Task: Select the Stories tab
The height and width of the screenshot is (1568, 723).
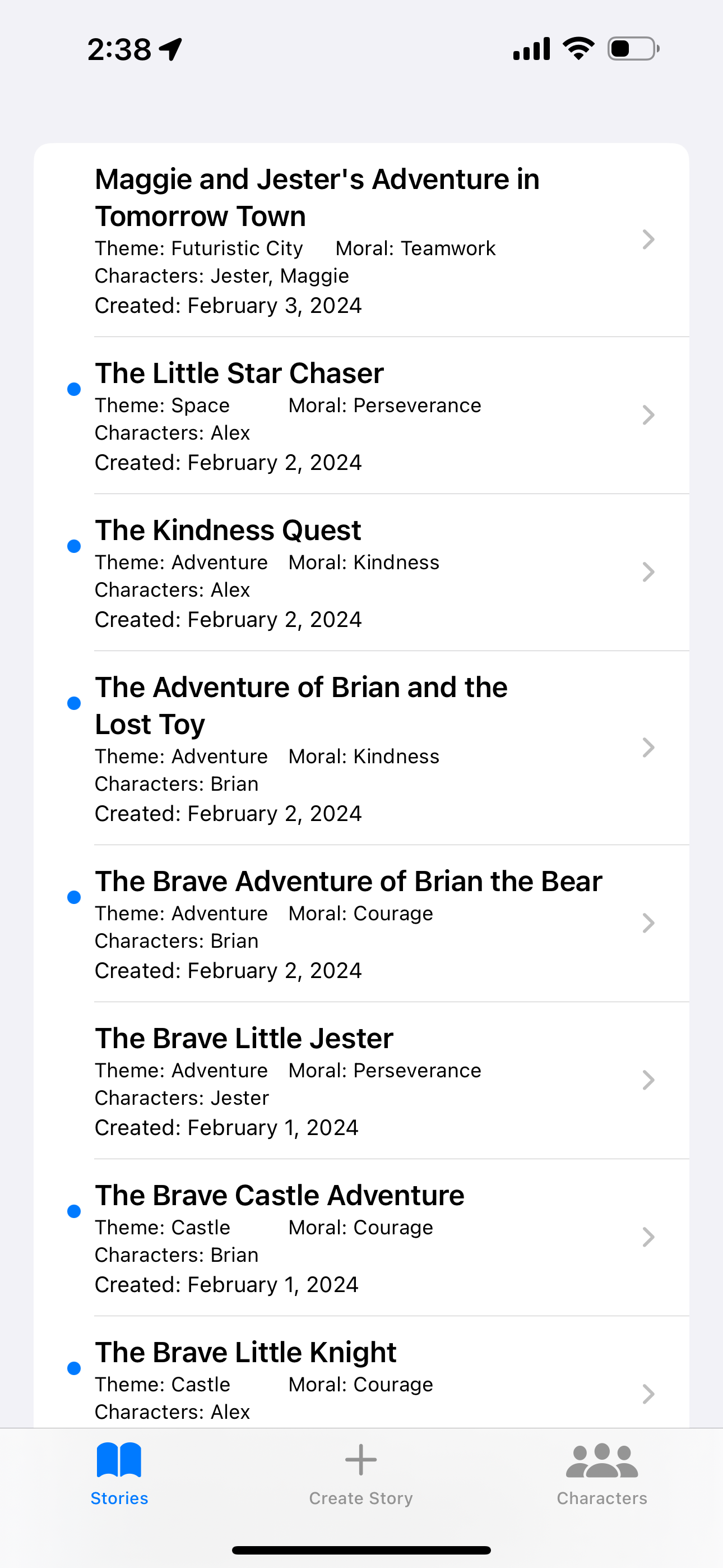Action: coord(119,1479)
